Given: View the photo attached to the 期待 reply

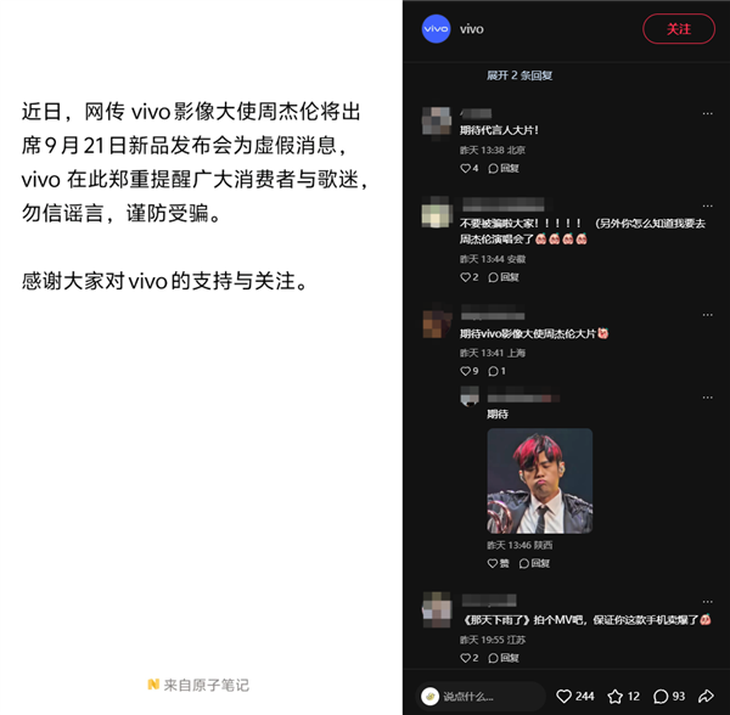Looking at the screenshot, I should [x=540, y=481].
